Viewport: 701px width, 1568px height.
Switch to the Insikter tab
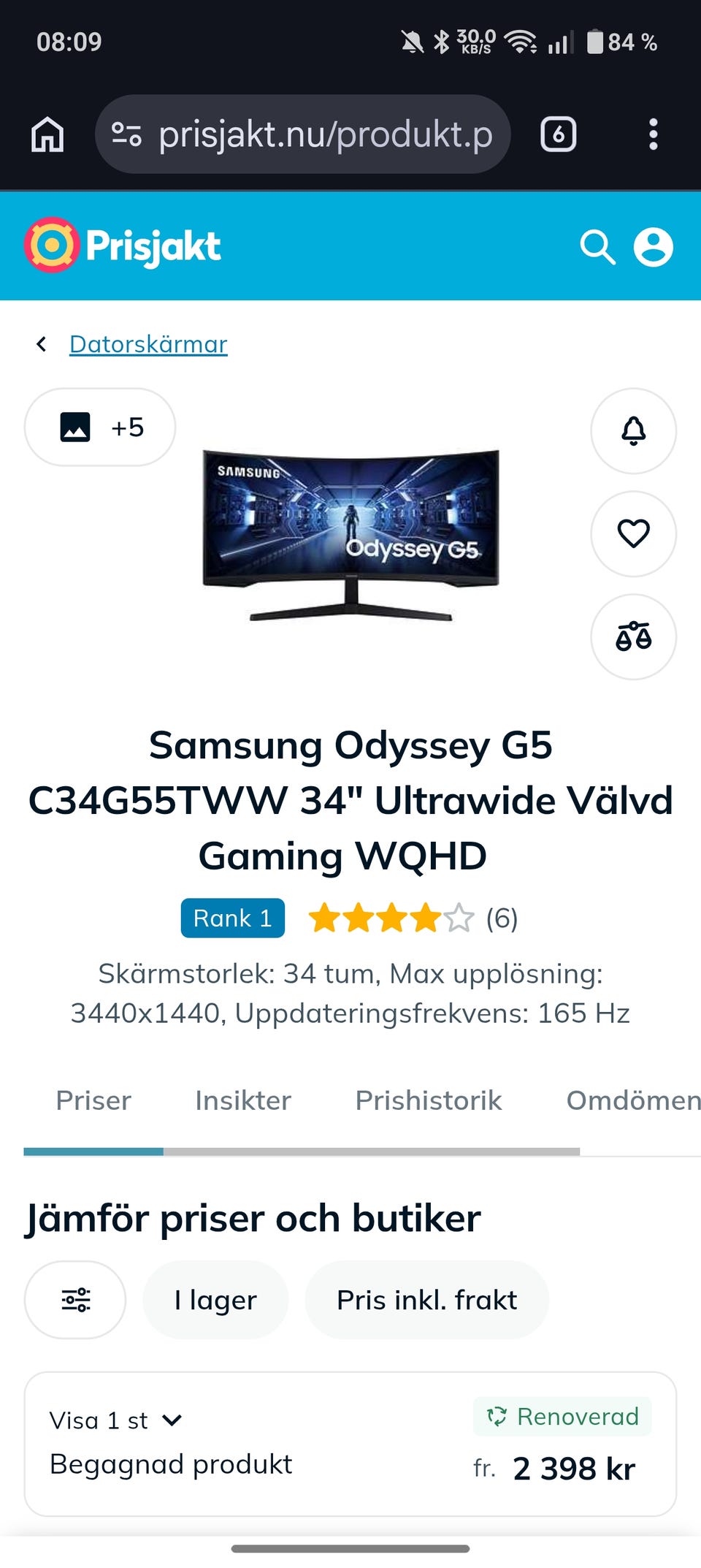click(x=243, y=1100)
